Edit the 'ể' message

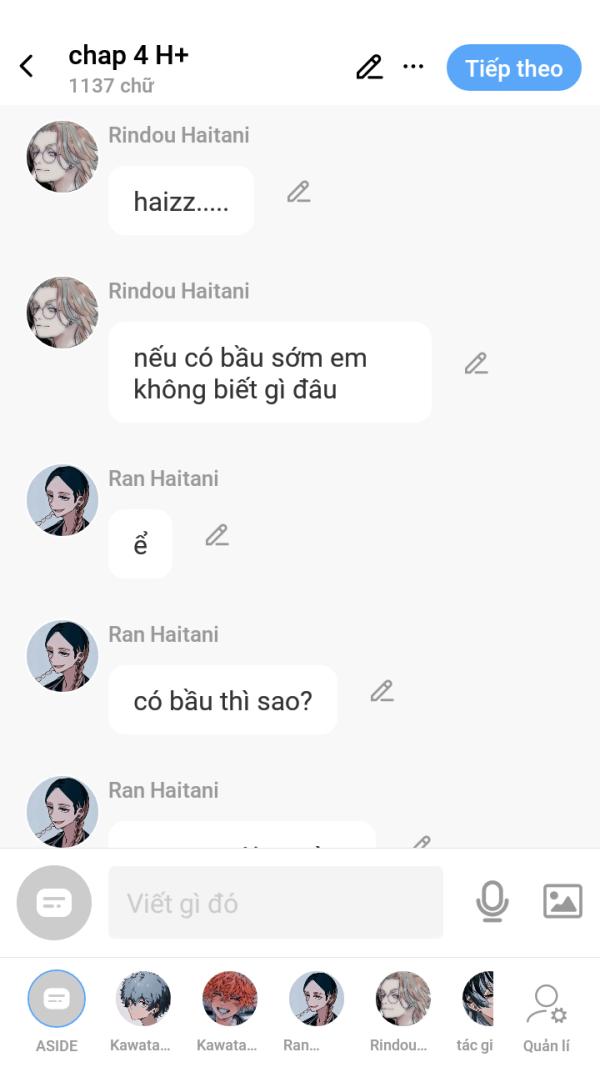217,536
